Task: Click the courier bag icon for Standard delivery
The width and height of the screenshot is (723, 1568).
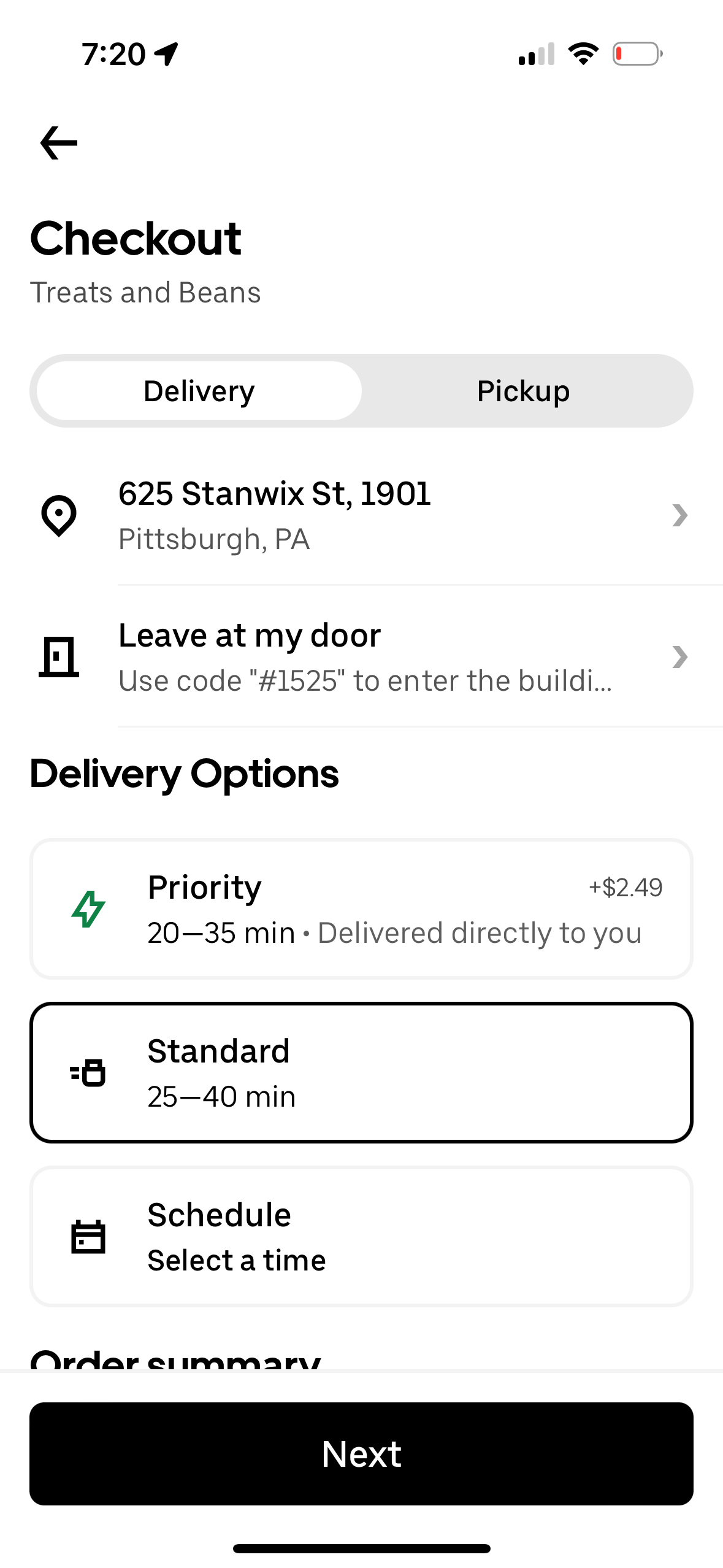Action: [x=88, y=1072]
